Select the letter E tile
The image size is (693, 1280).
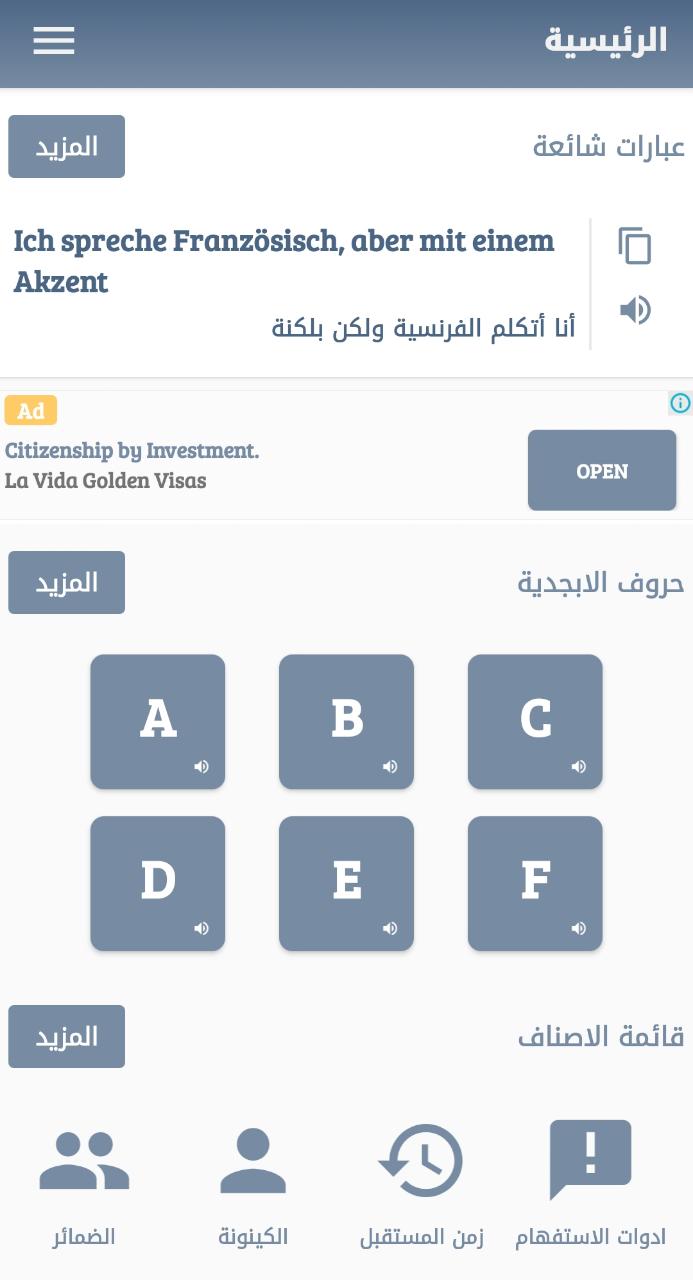(x=346, y=883)
